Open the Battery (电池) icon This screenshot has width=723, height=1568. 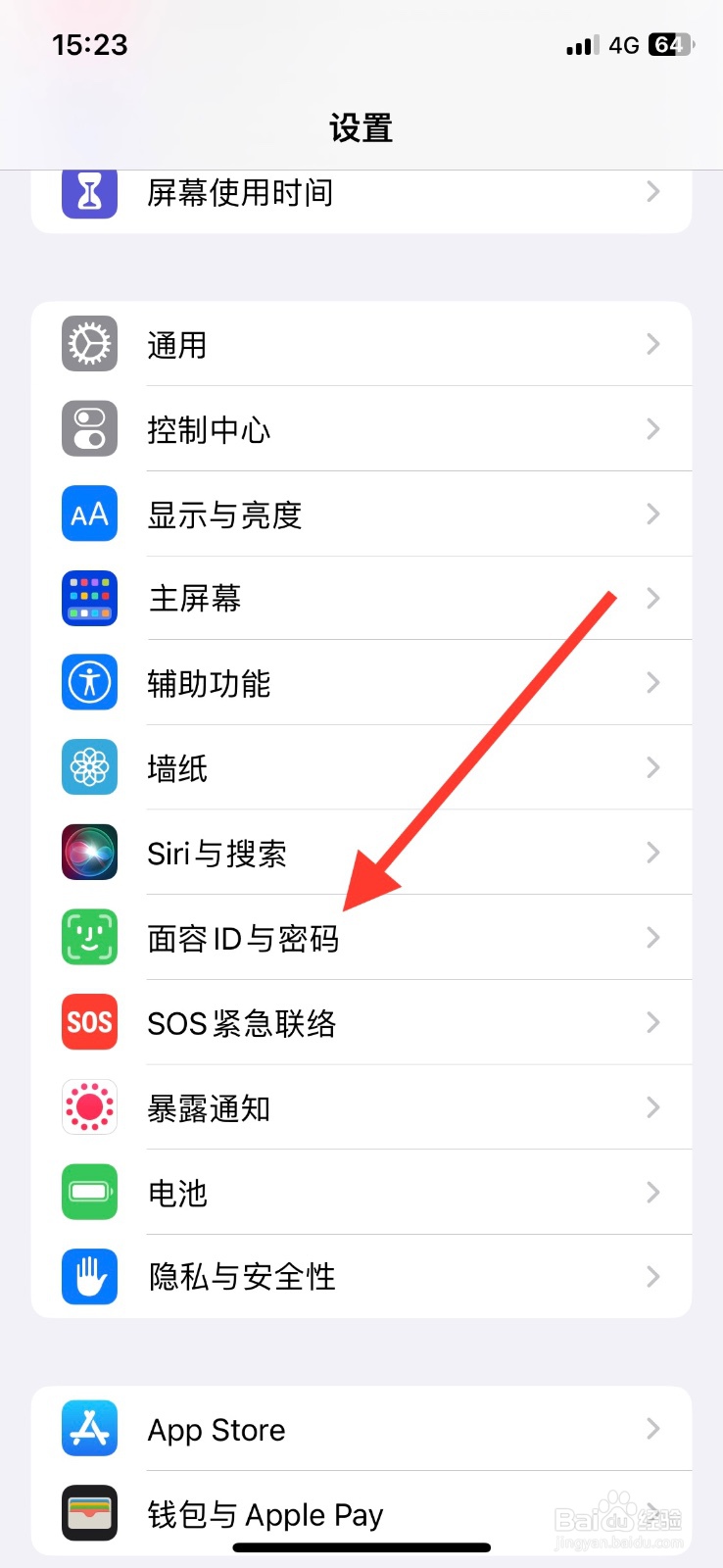point(89,1192)
